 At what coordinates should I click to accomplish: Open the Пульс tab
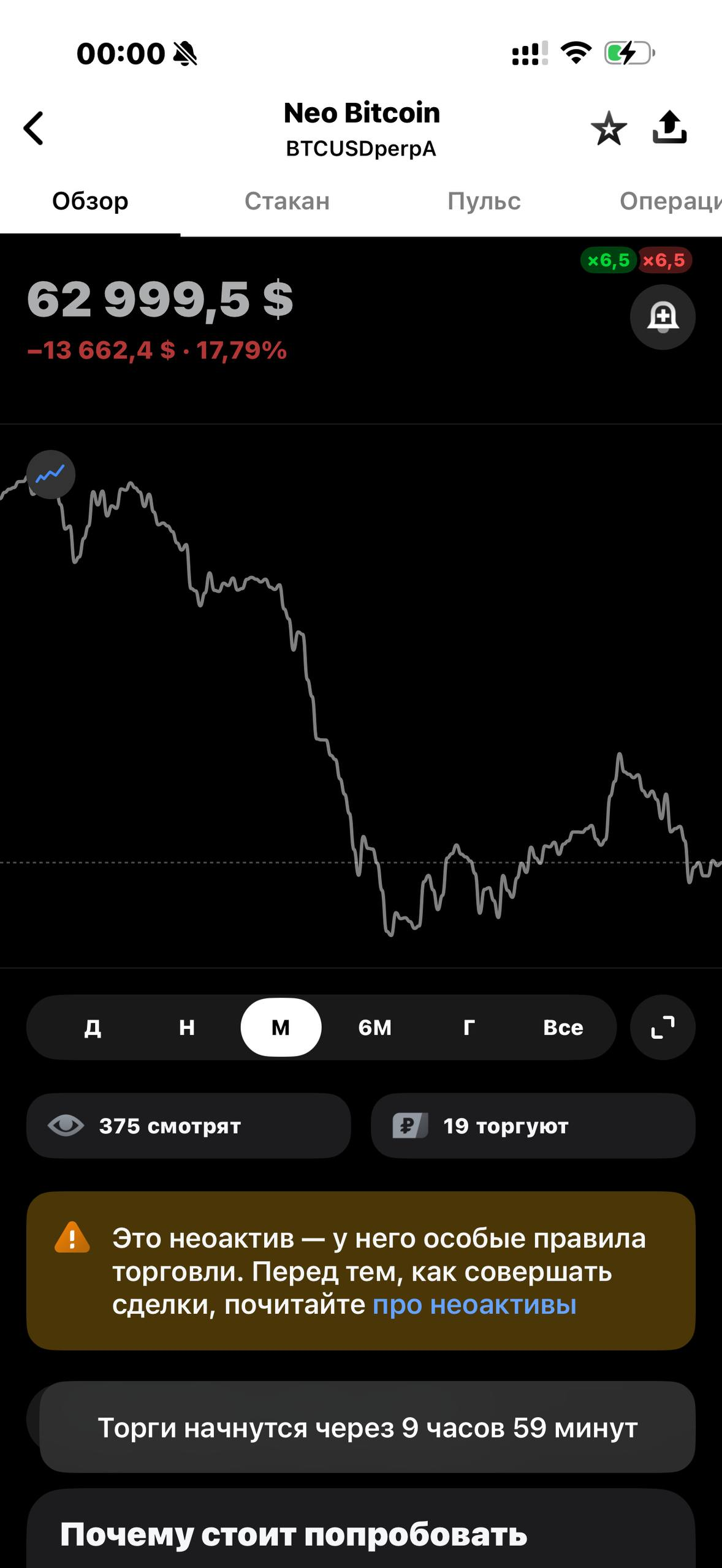pos(484,201)
